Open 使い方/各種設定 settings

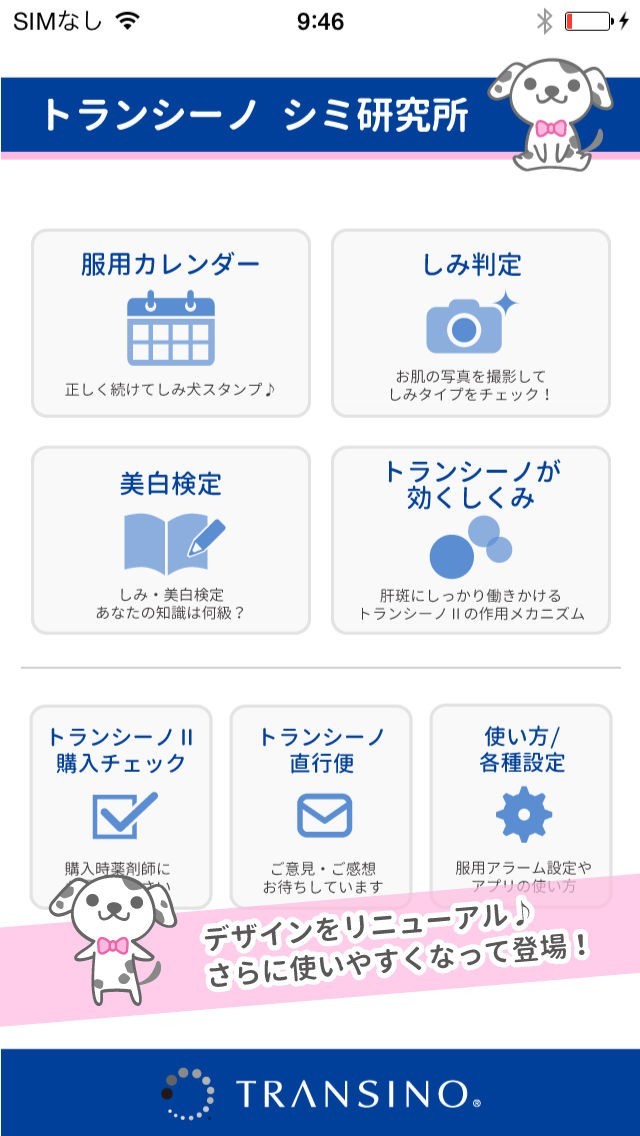(x=521, y=790)
